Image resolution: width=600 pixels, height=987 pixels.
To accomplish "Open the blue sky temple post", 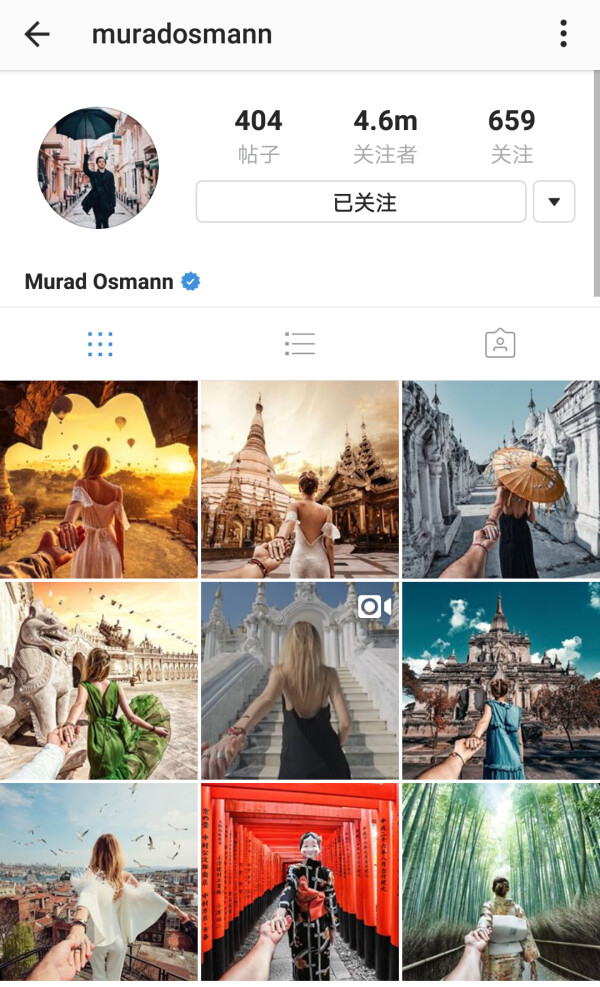I will (501, 681).
